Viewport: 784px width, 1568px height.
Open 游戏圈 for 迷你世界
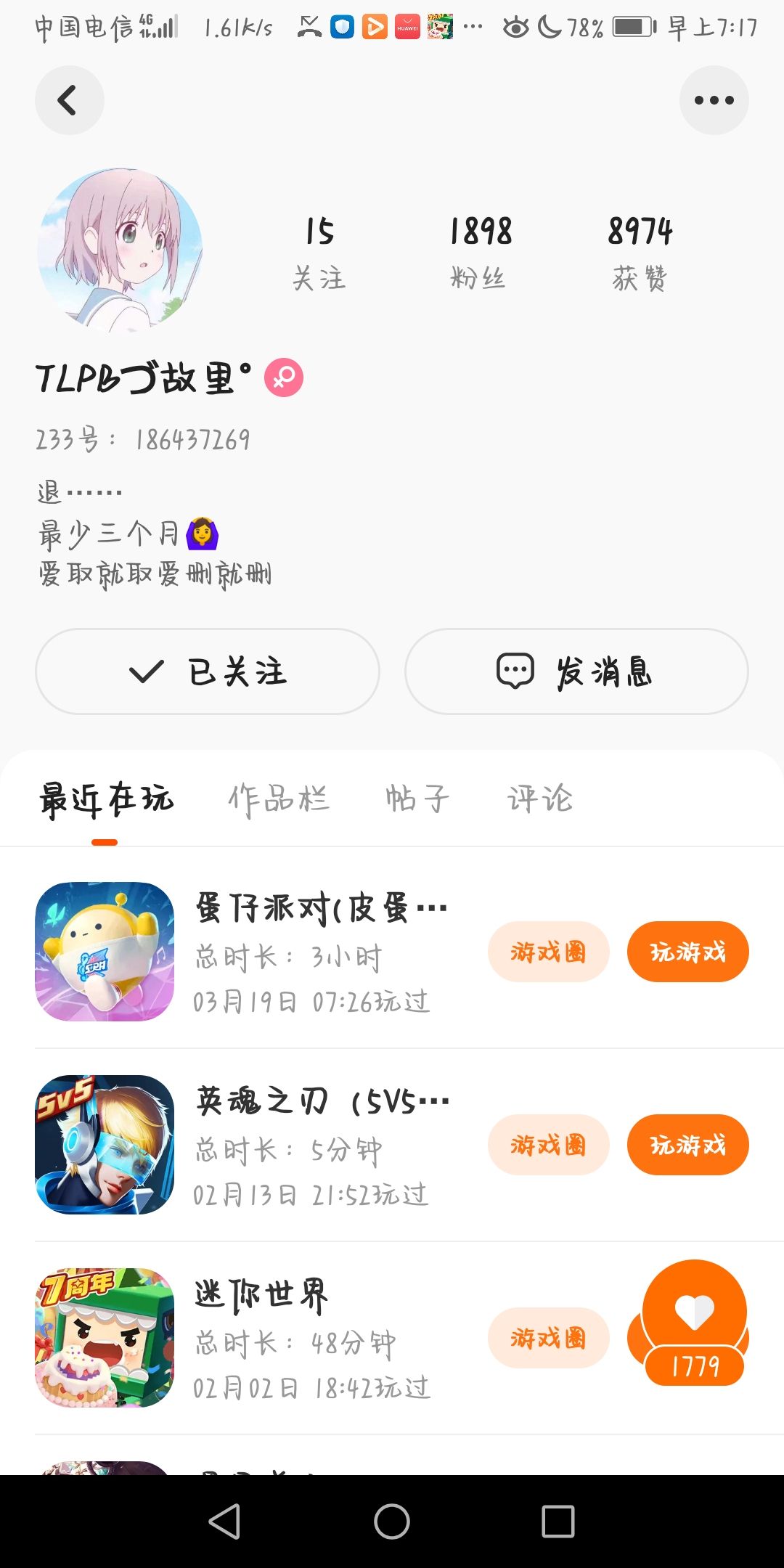tap(548, 1338)
